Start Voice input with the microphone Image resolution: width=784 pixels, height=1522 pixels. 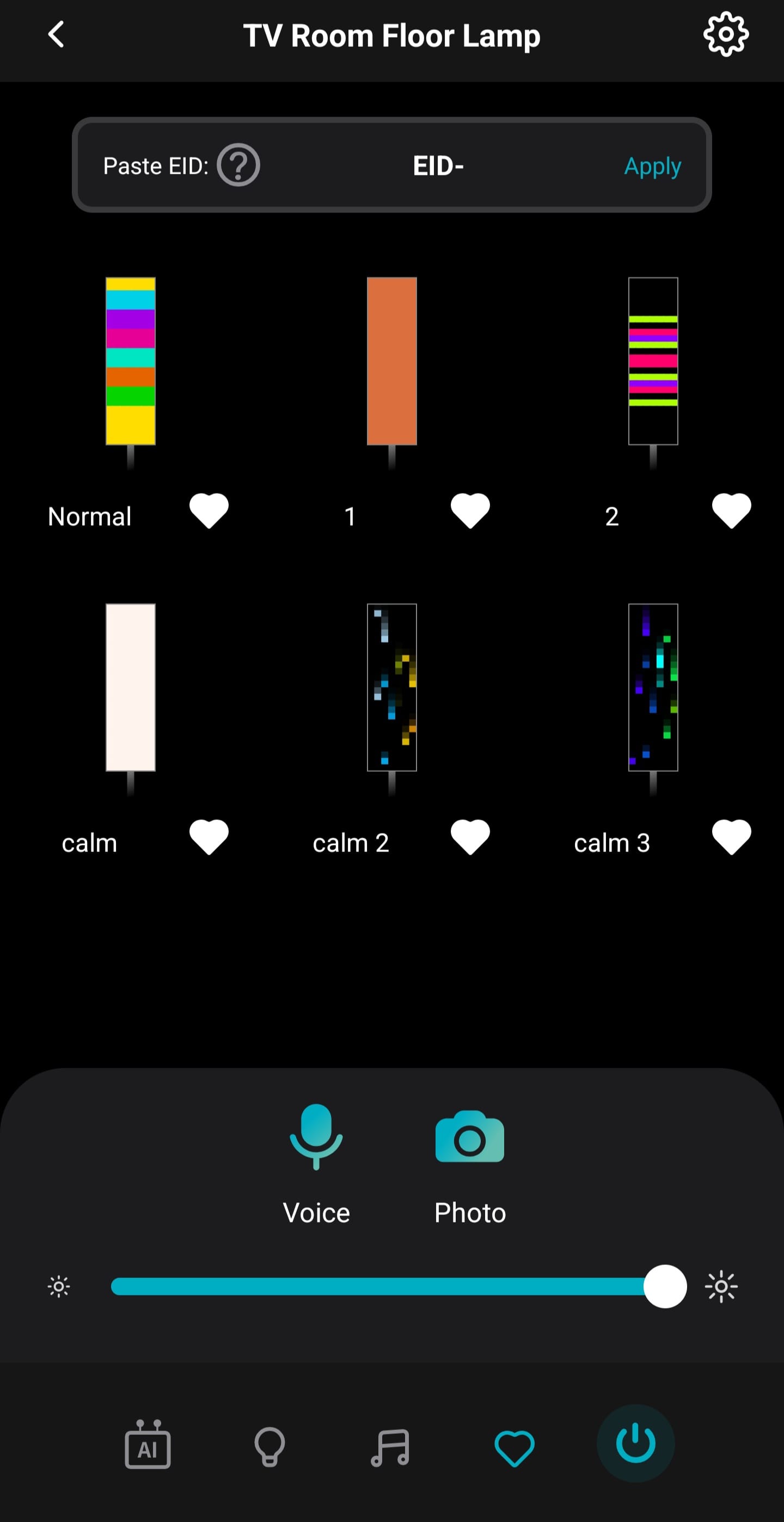click(316, 1136)
